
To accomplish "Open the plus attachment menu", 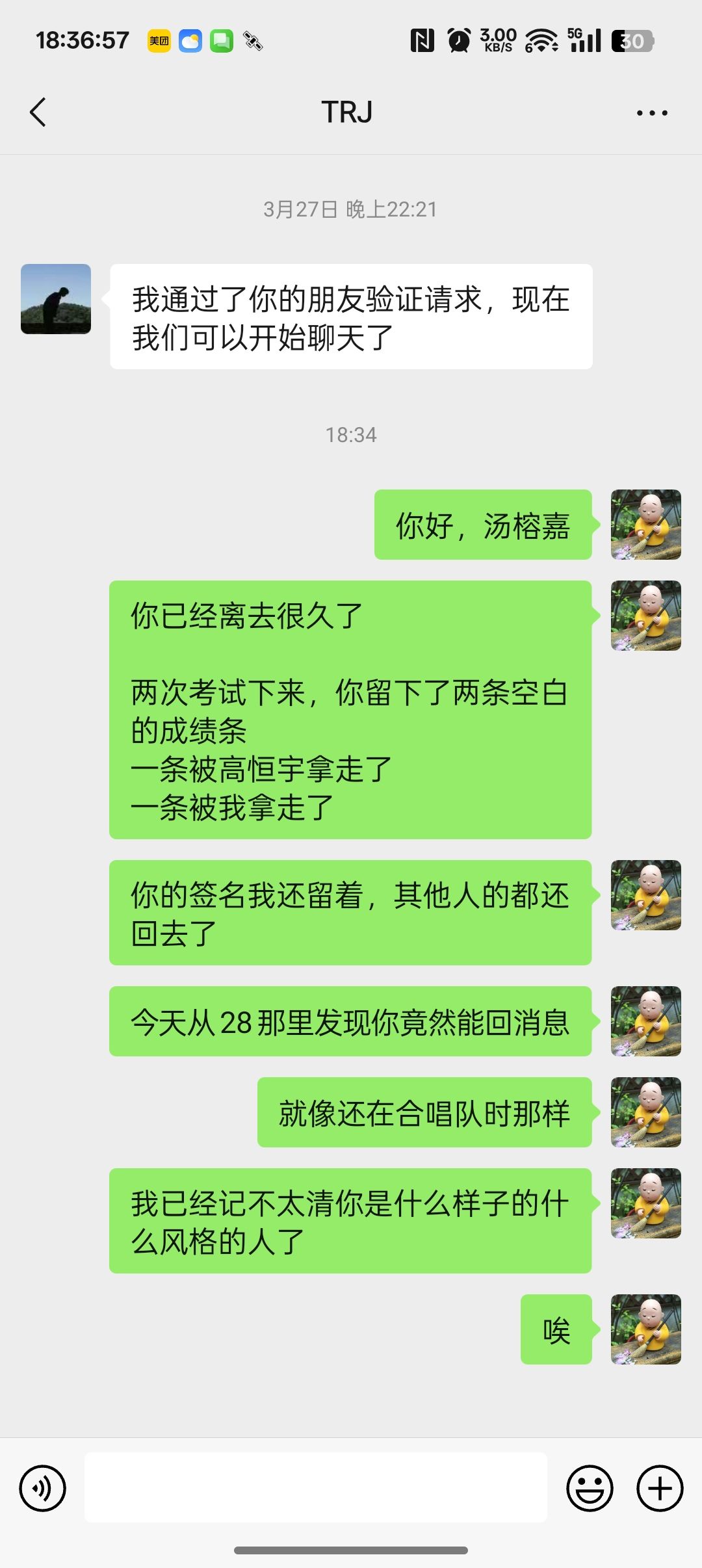I will 660,1488.
